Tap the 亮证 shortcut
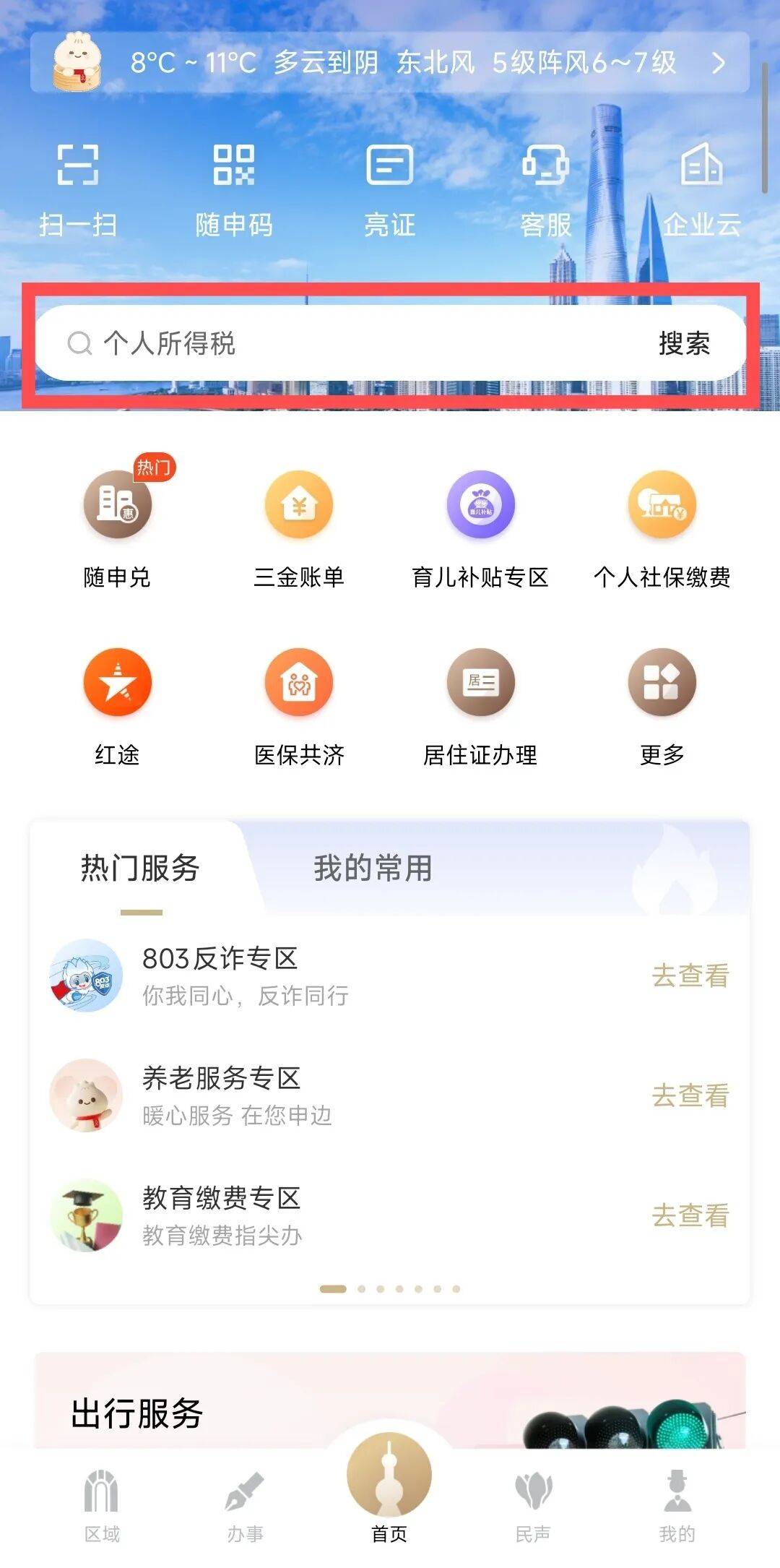Image resolution: width=780 pixels, height=1568 pixels. pyautogui.click(x=390, y=189)
